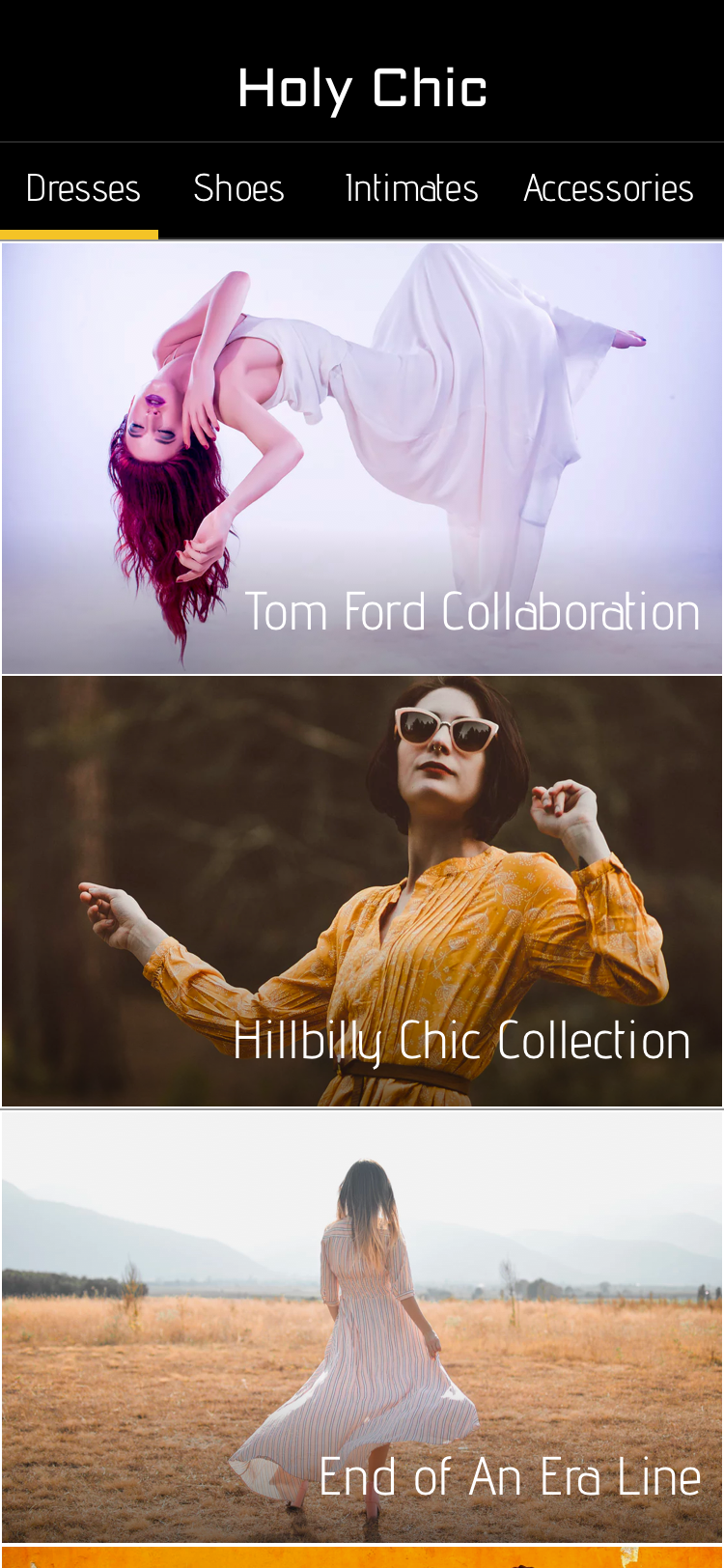Open the Intimates tab
Image resolution: width=724 pixels, height=1568 pixels.
(411, 189)
